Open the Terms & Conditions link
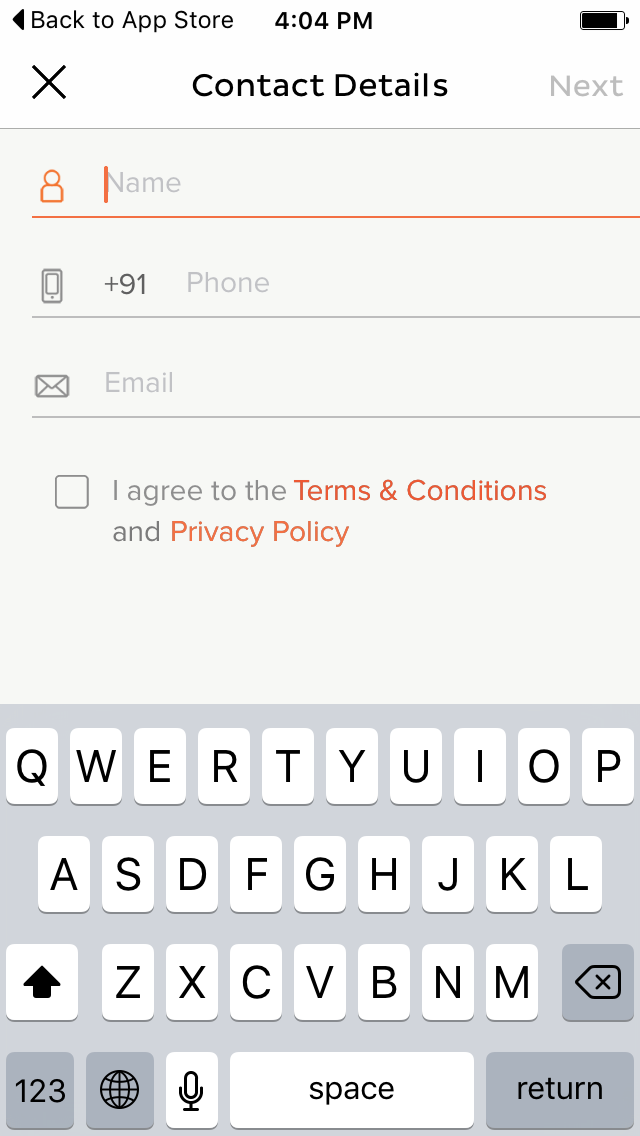Viewport: 640px width, 1136px height. tap(420, 491)
